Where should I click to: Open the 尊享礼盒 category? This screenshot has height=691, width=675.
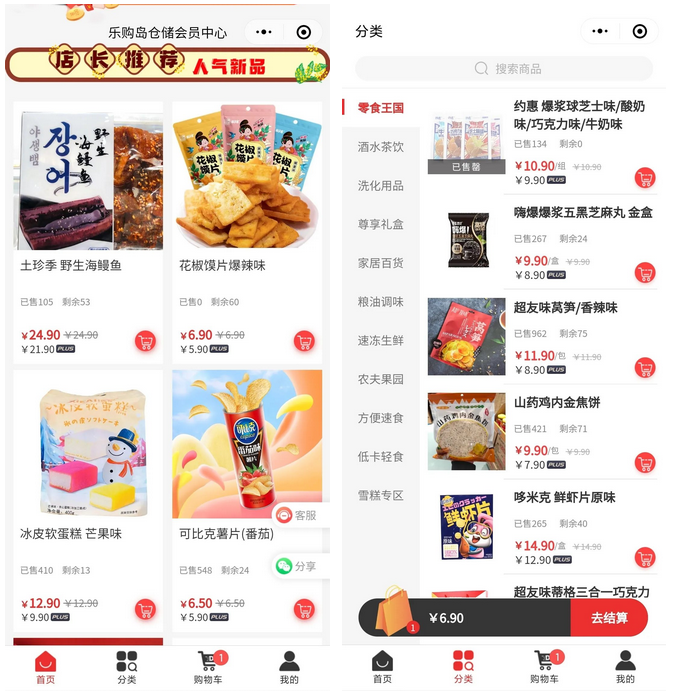click(x=380, y=224)
